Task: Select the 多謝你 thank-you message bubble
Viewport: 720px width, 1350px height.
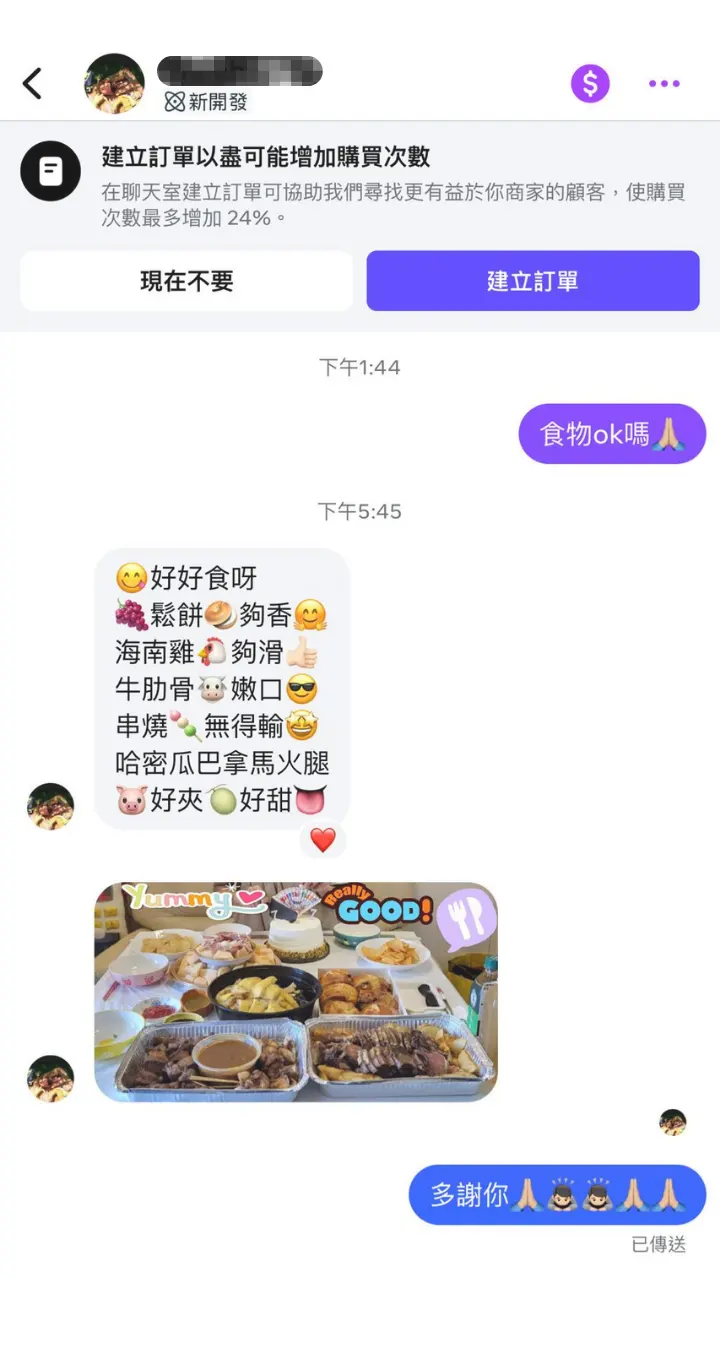Action: coord(556,1194)
